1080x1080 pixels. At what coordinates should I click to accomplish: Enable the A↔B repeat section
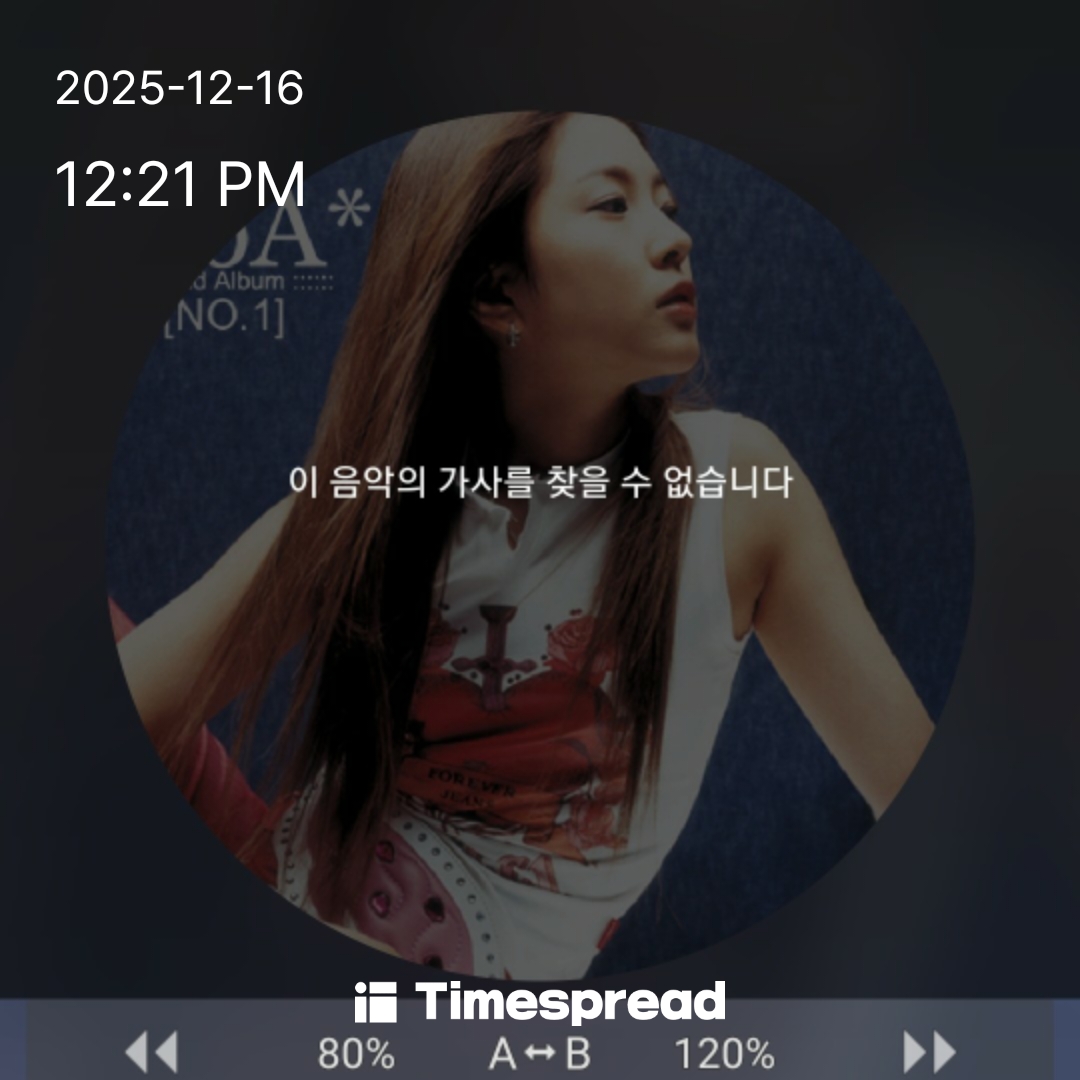(x=540, y=1054)
